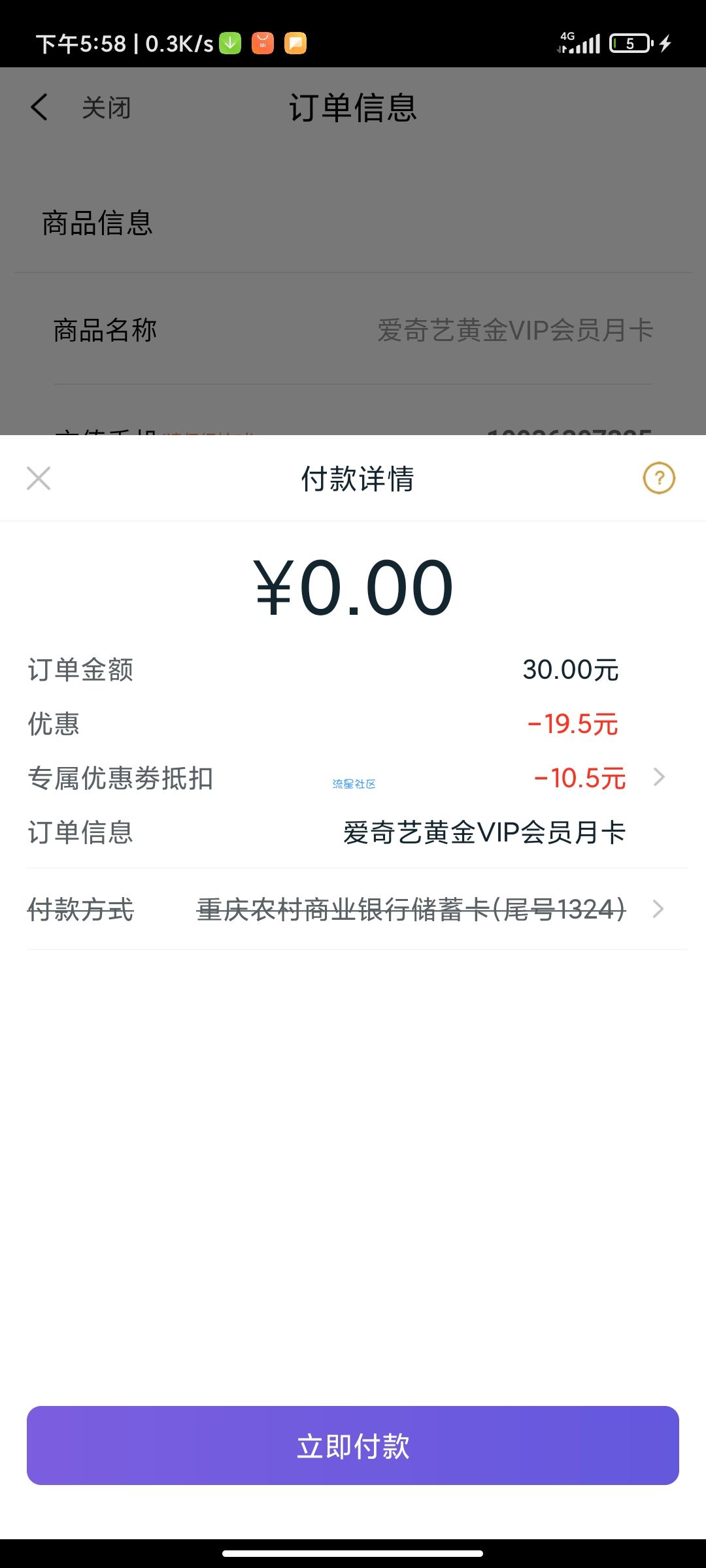Close the 付款详情 payment sheet
Viewport: 706px width, 1568px height.
pos(39,478)
